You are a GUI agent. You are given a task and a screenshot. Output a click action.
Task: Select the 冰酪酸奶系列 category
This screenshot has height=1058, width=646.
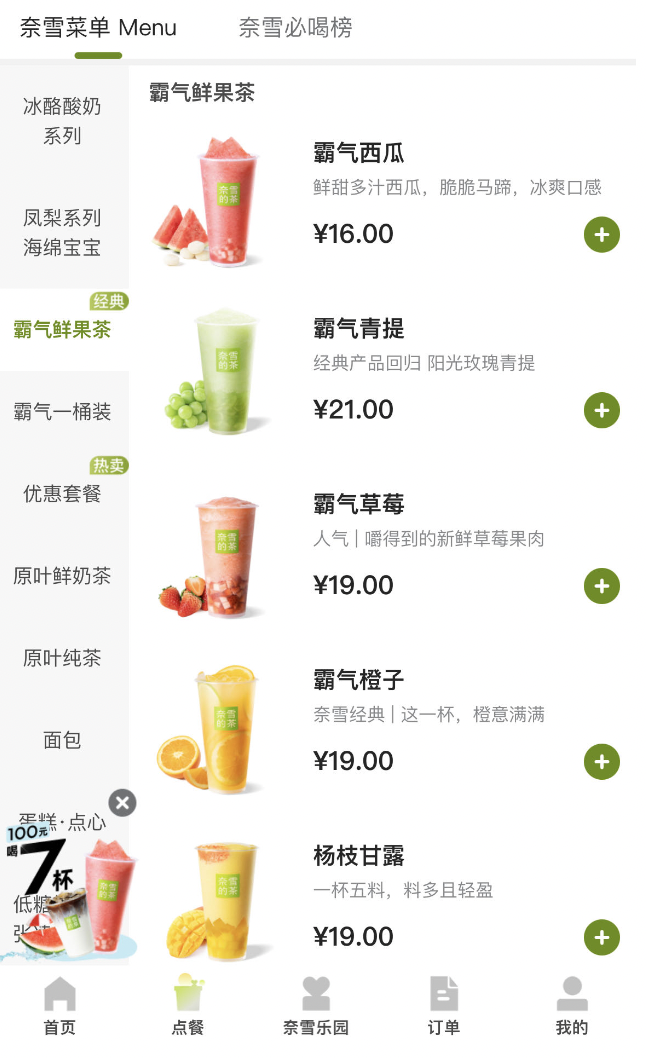click(x=62, y=121)
